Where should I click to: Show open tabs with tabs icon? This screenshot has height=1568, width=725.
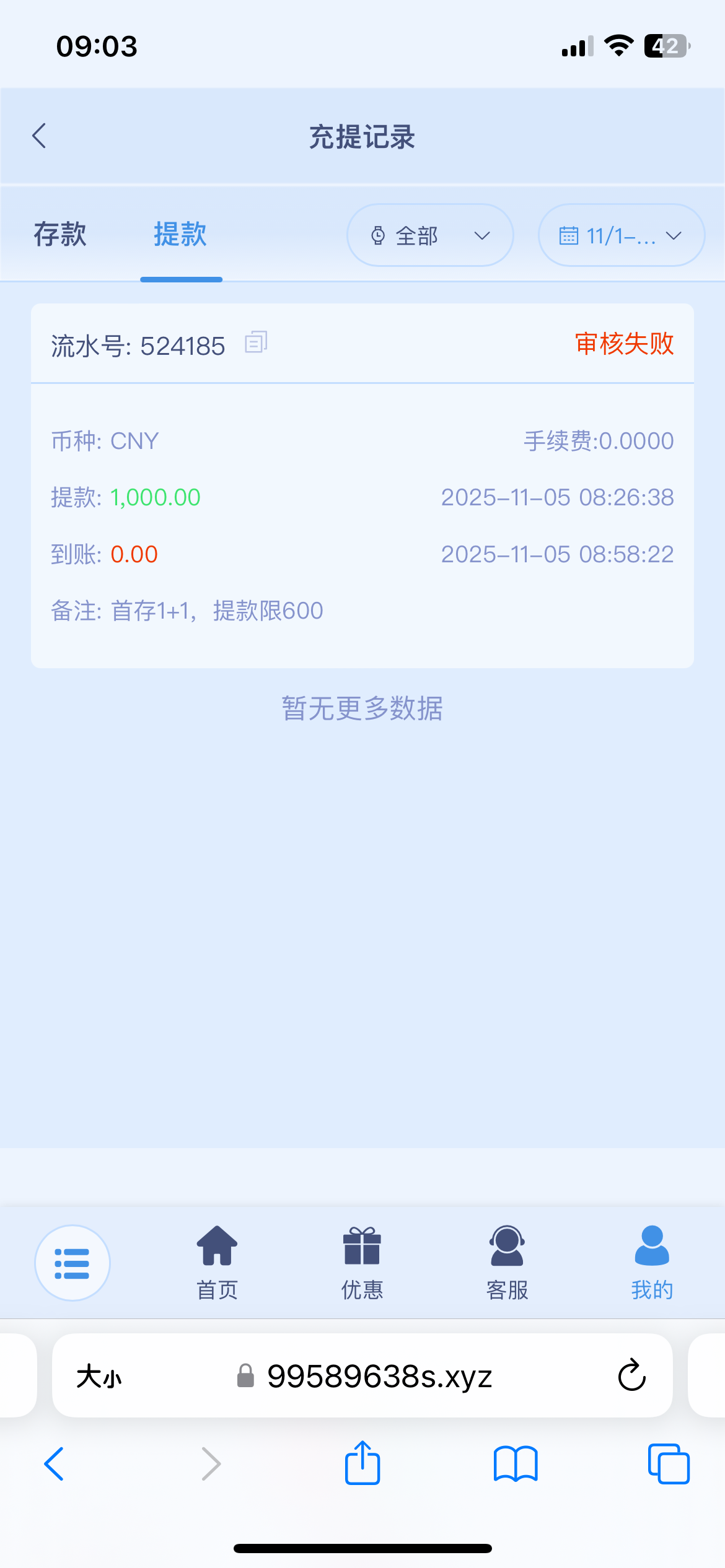(x=668, y=1465)
